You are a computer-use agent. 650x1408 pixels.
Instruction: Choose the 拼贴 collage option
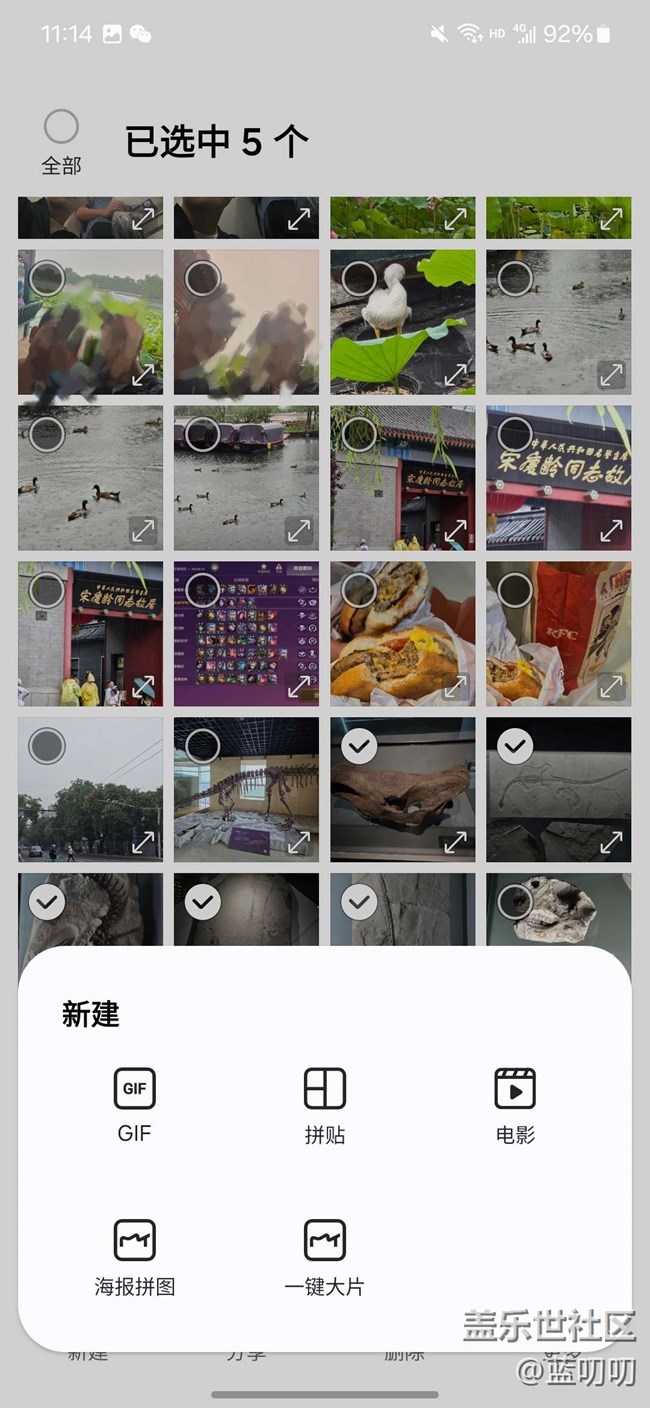[x=325, y=1105]
